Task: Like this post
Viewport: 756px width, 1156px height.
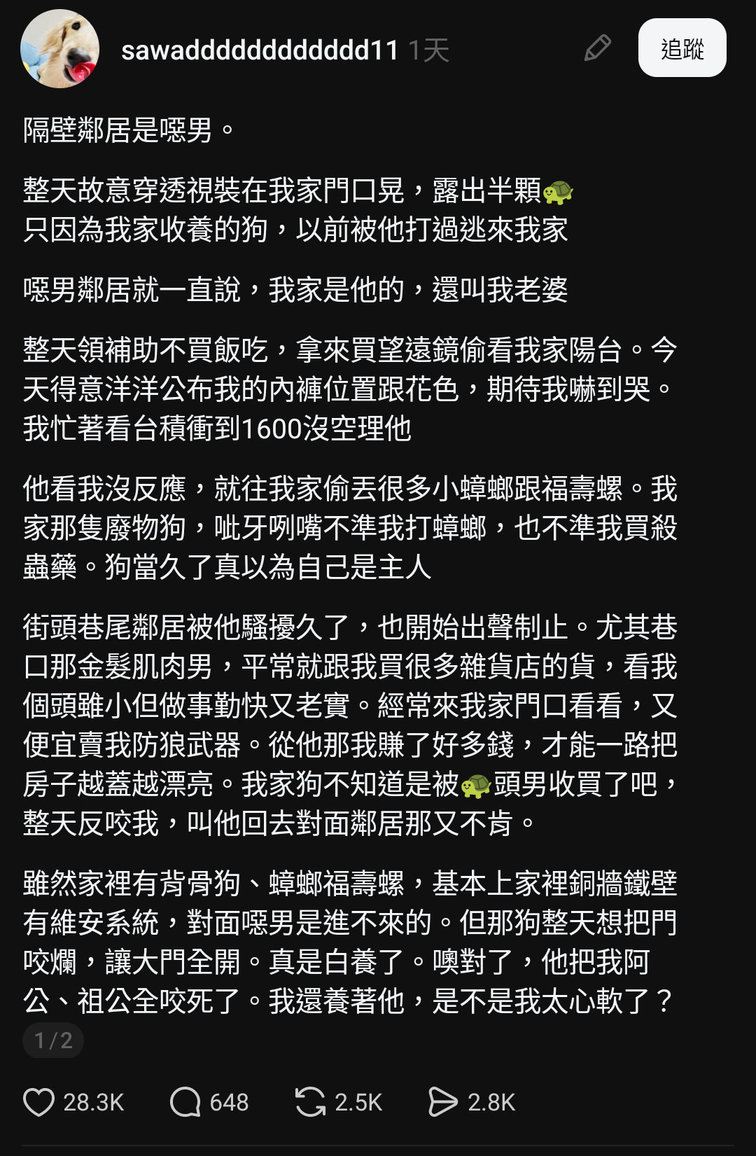Action: point(39,1102)
